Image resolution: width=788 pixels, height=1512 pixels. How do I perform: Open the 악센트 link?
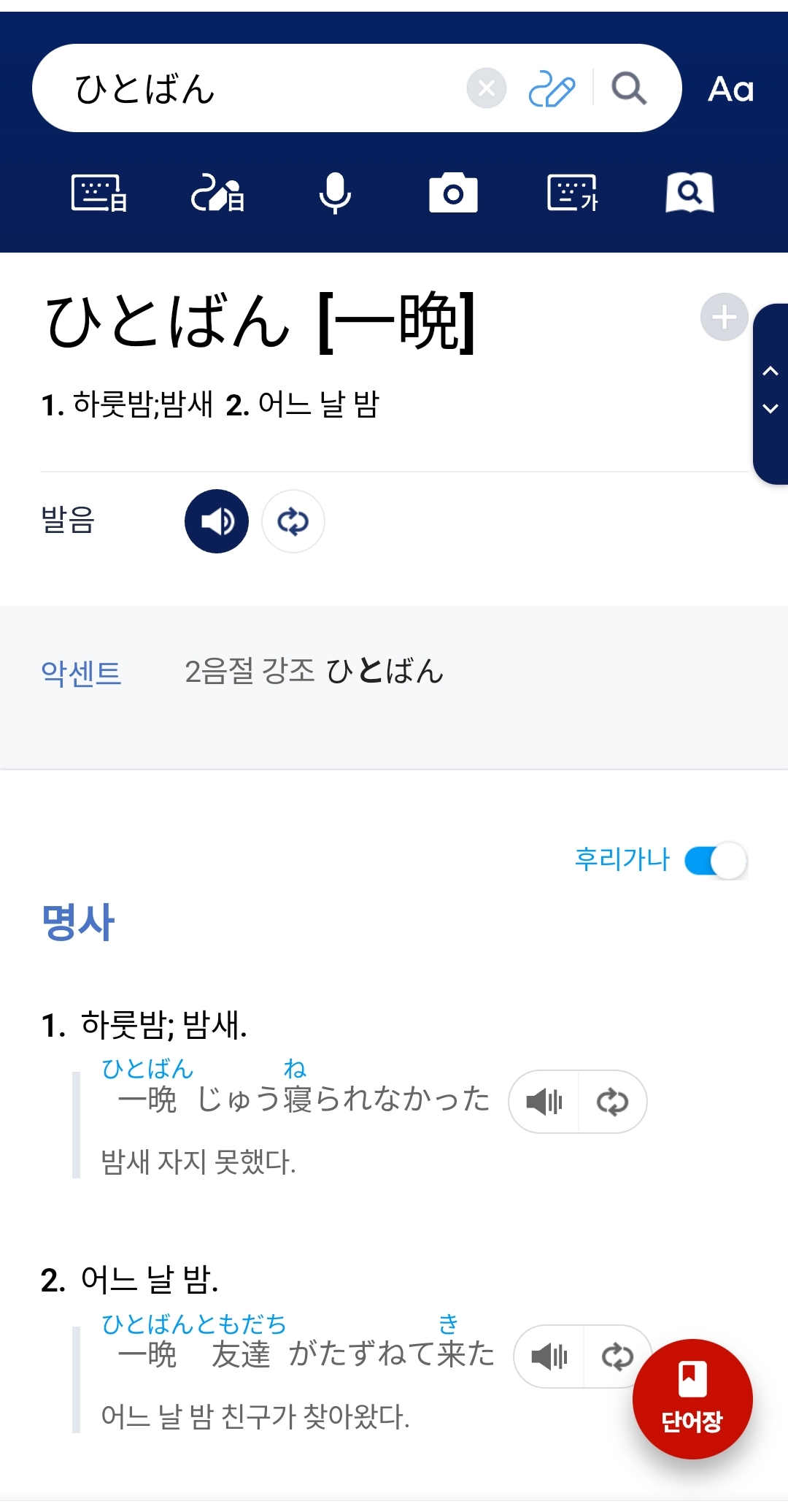(x=81, y=672)
